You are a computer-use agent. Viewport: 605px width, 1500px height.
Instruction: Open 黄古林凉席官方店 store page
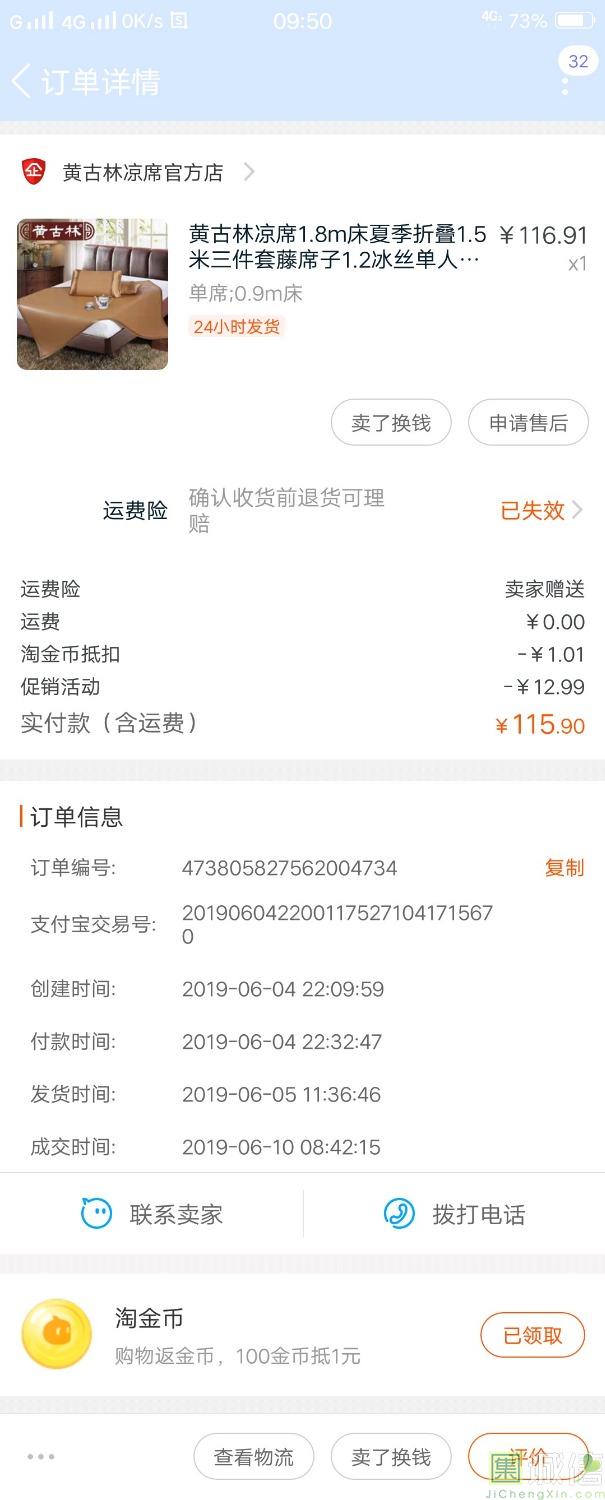click(x=142, y=172)
